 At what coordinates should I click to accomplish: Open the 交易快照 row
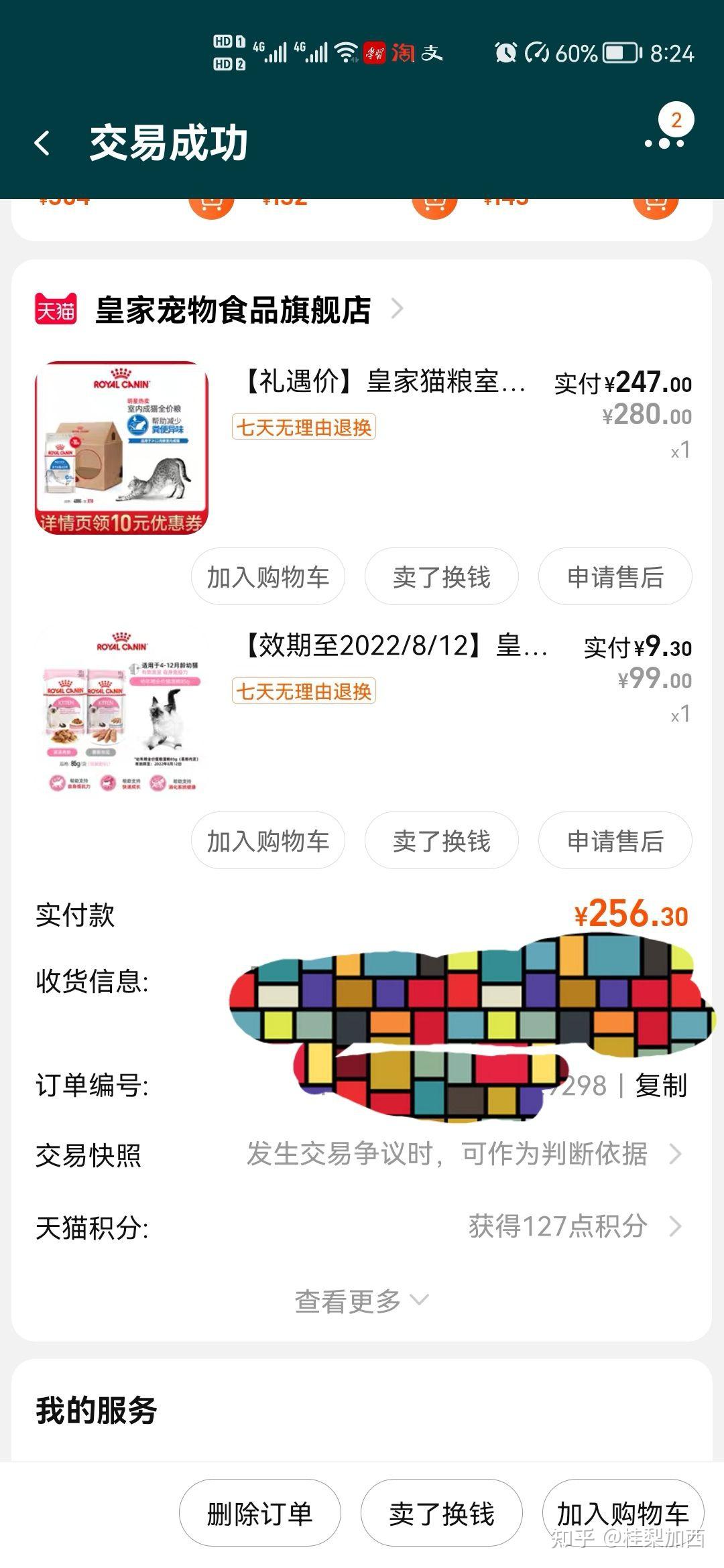point(361,1155)
